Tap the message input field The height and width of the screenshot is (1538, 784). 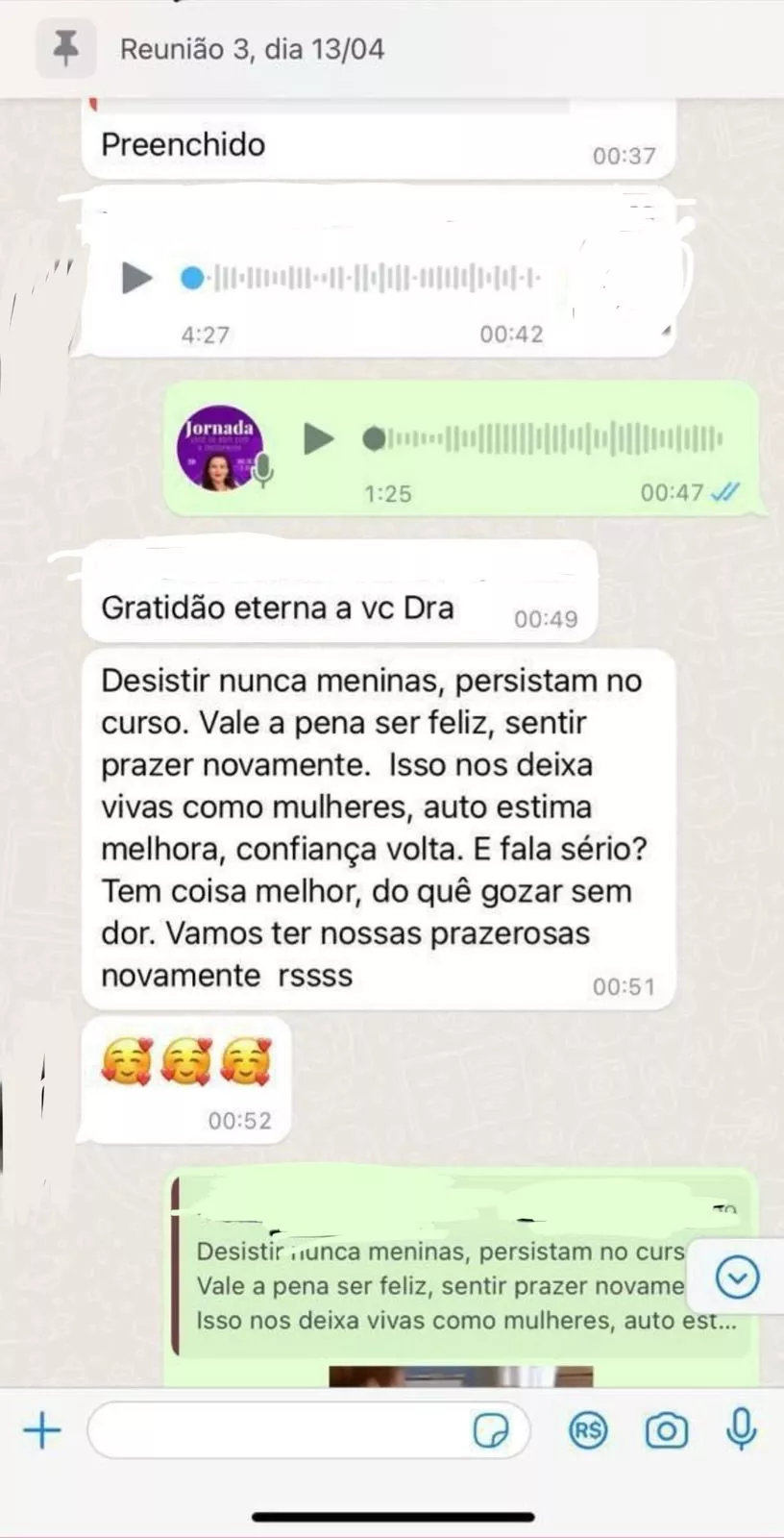[x=279, y=1430]
